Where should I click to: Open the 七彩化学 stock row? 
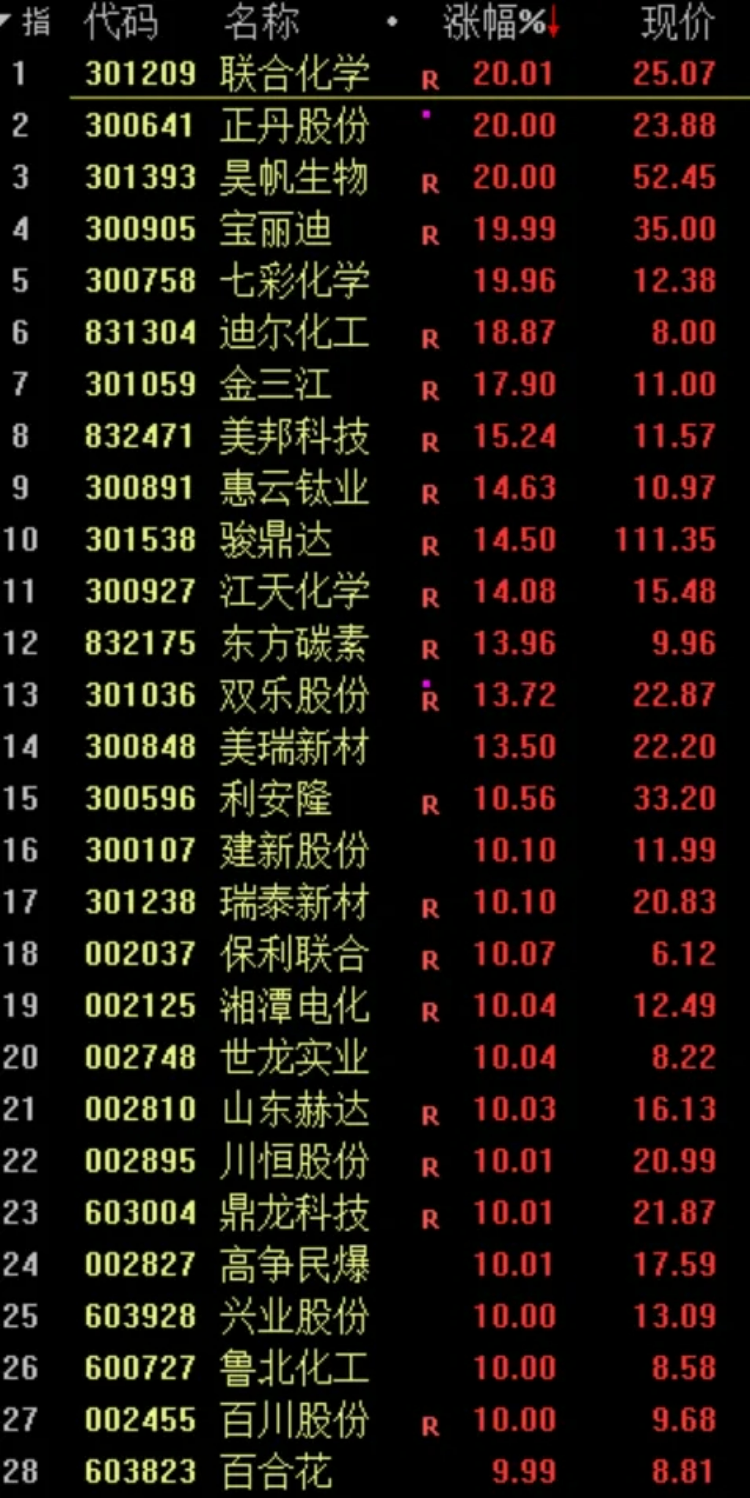[375, 281]
